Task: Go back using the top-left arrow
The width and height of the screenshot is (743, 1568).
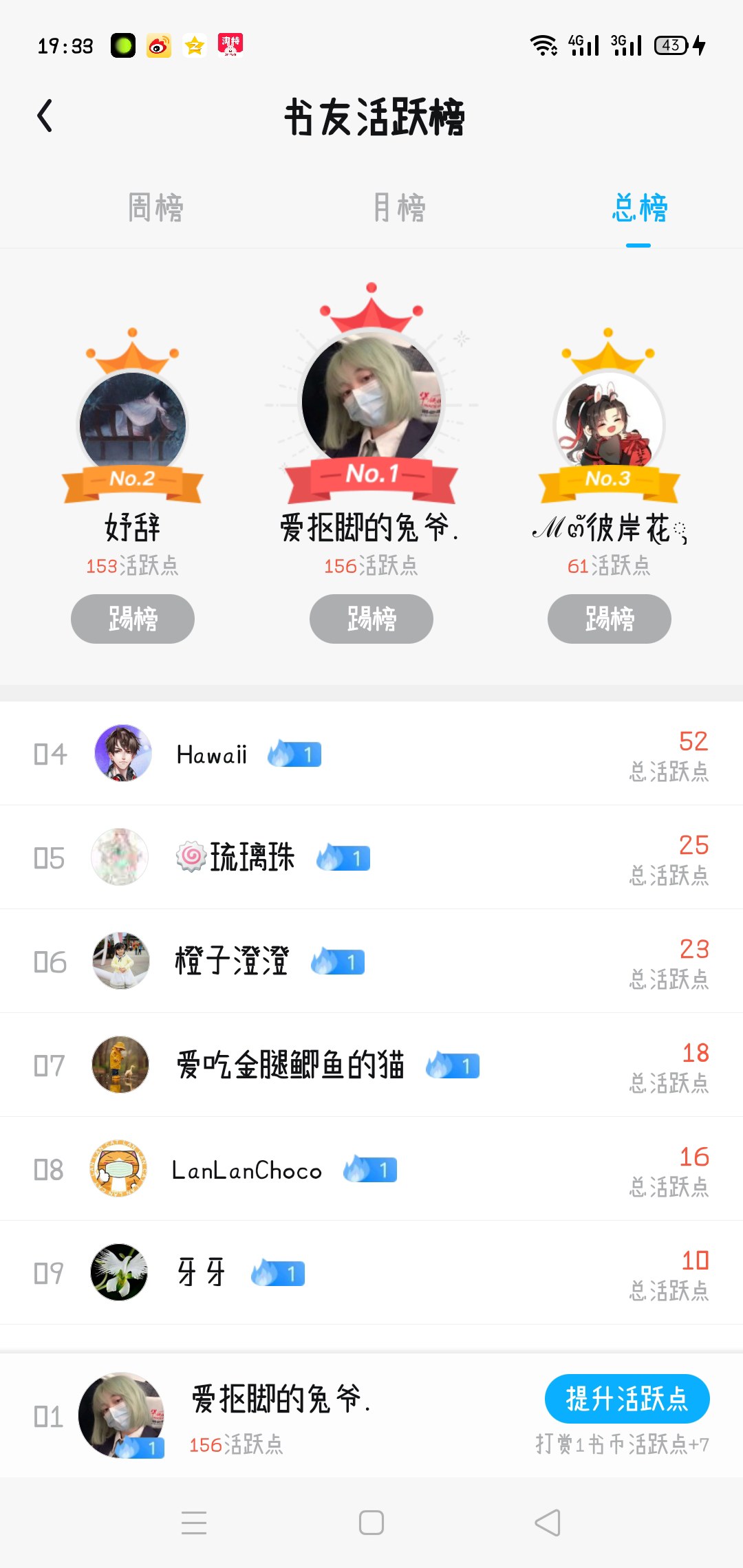Action: tap(45, 116)
